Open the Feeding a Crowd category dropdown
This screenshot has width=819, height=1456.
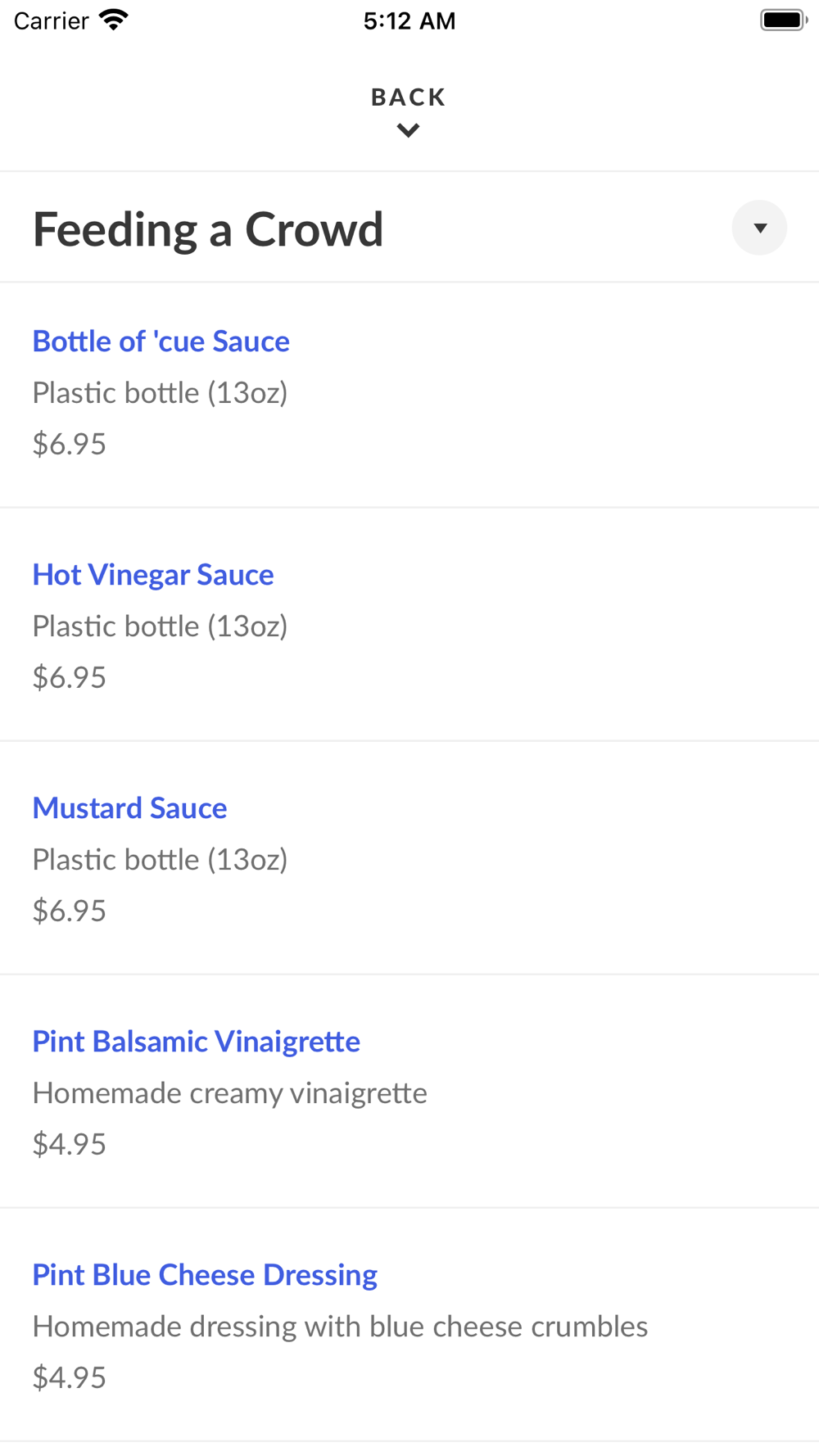[x=759, y=228]
